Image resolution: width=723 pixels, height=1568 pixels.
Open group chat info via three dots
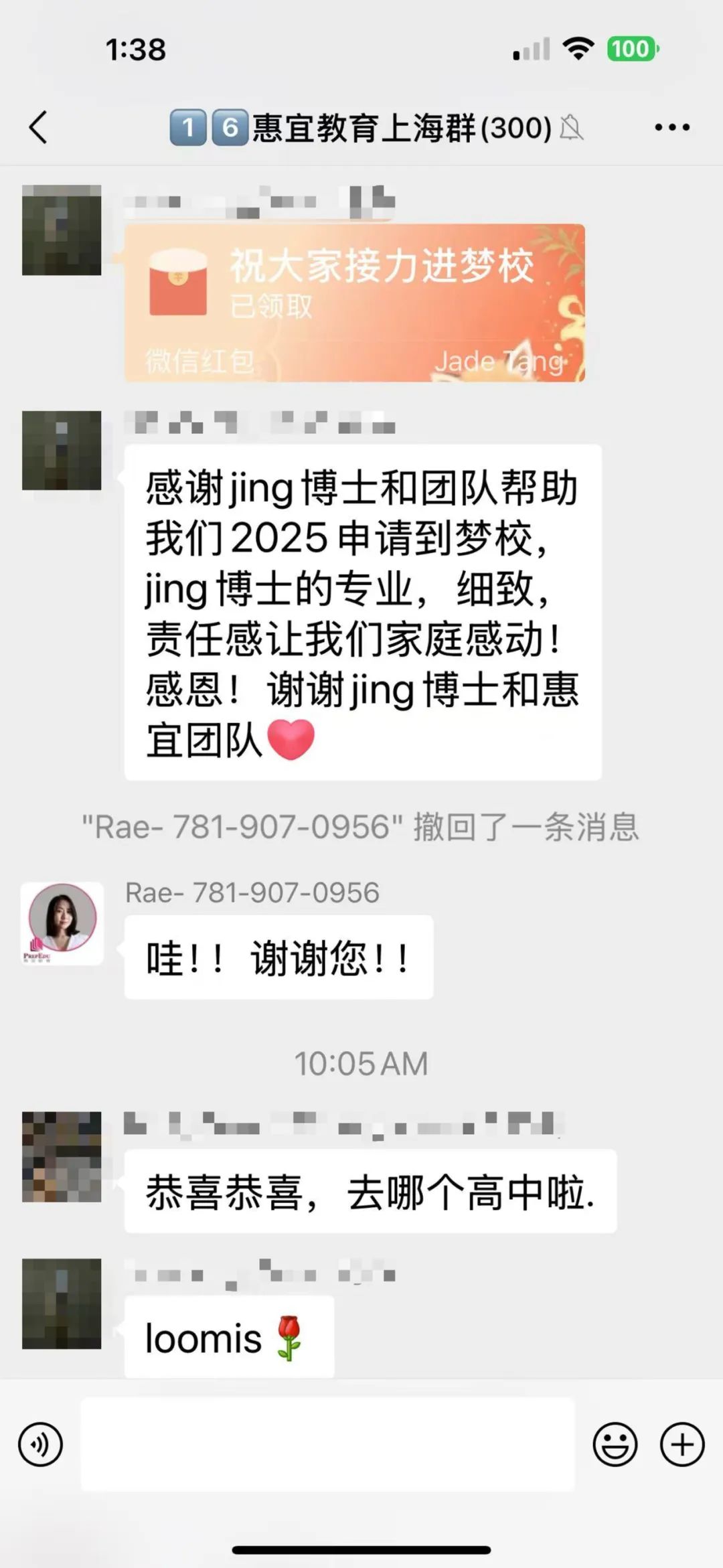coord(671,127)
